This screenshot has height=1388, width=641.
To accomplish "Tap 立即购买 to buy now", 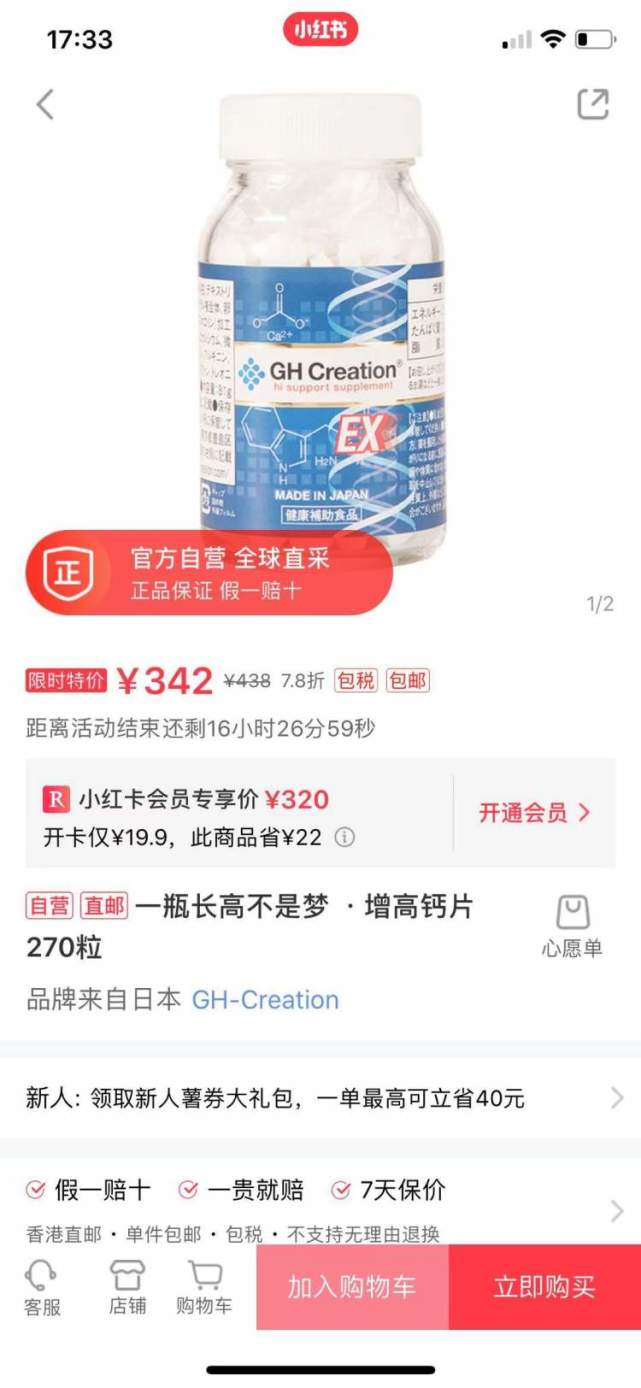I will (545, 1287).
